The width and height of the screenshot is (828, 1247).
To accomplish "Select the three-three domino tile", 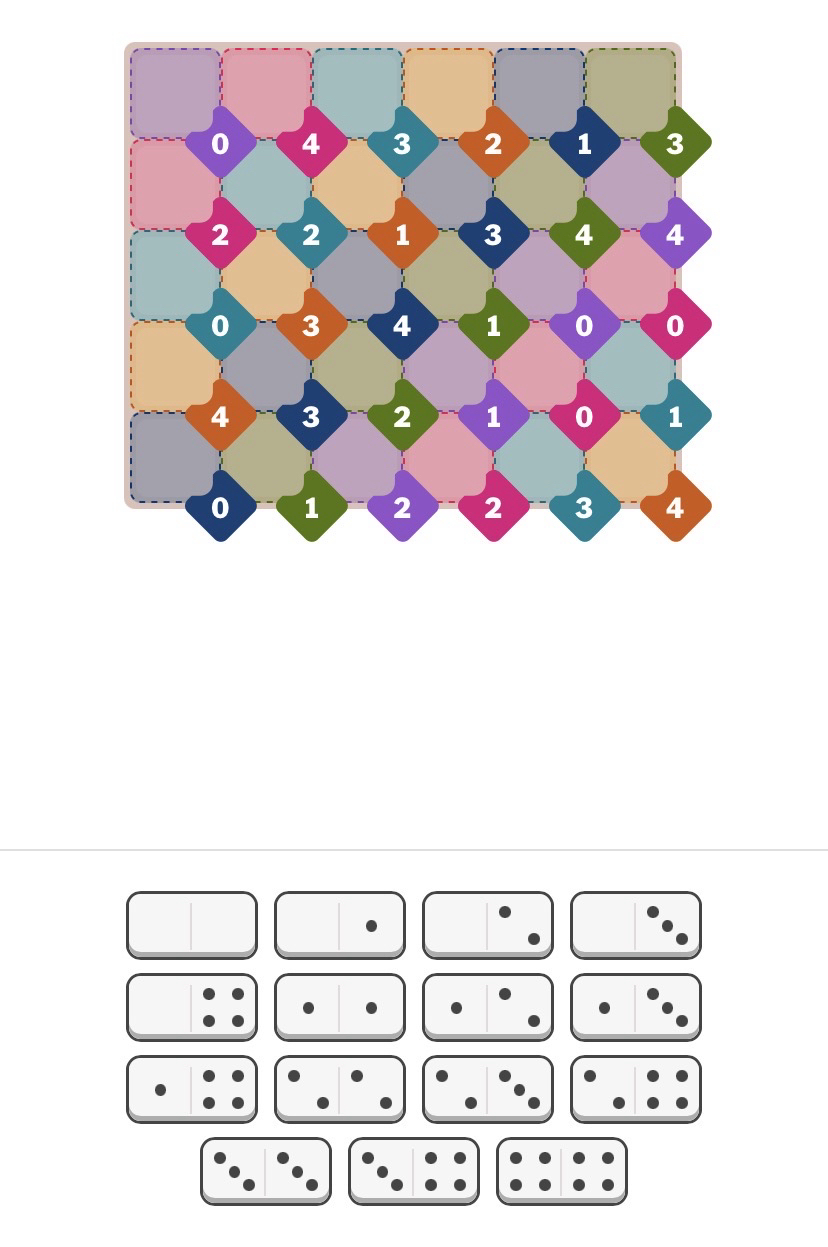I will click(x=266, y=1171).
